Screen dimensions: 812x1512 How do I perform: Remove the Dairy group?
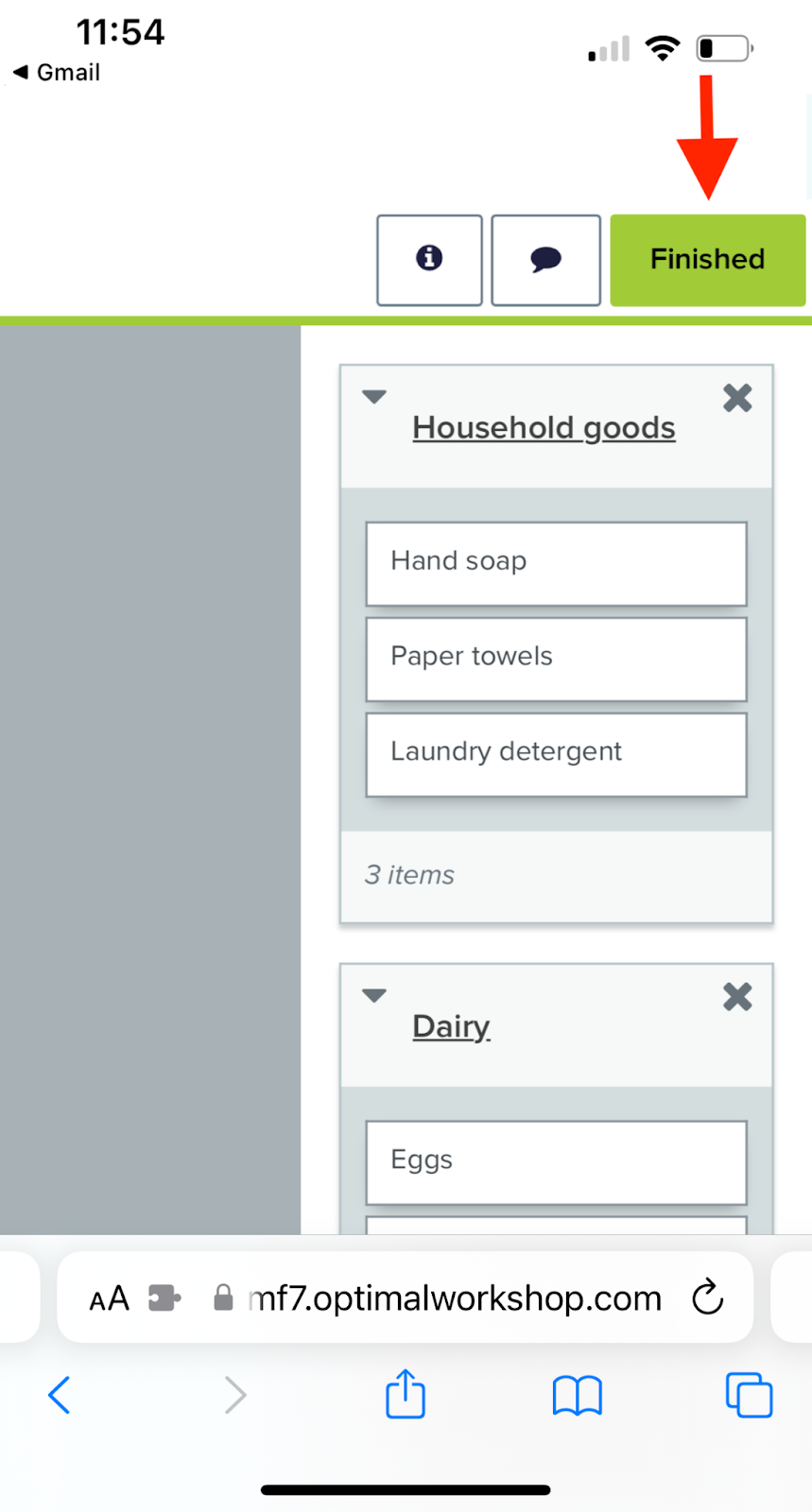coord(737,997)
